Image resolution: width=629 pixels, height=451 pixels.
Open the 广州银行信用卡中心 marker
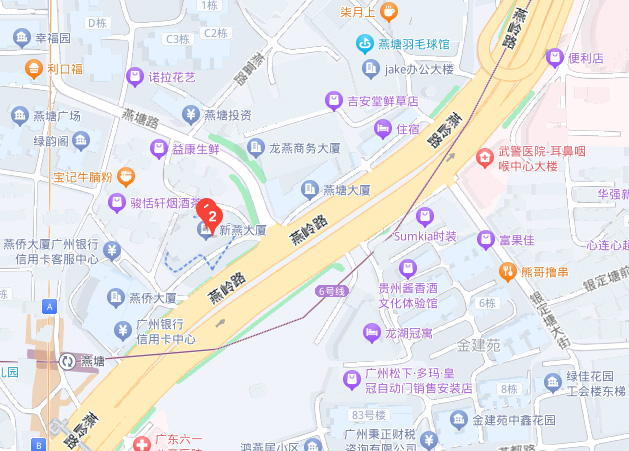pos(123,331)
